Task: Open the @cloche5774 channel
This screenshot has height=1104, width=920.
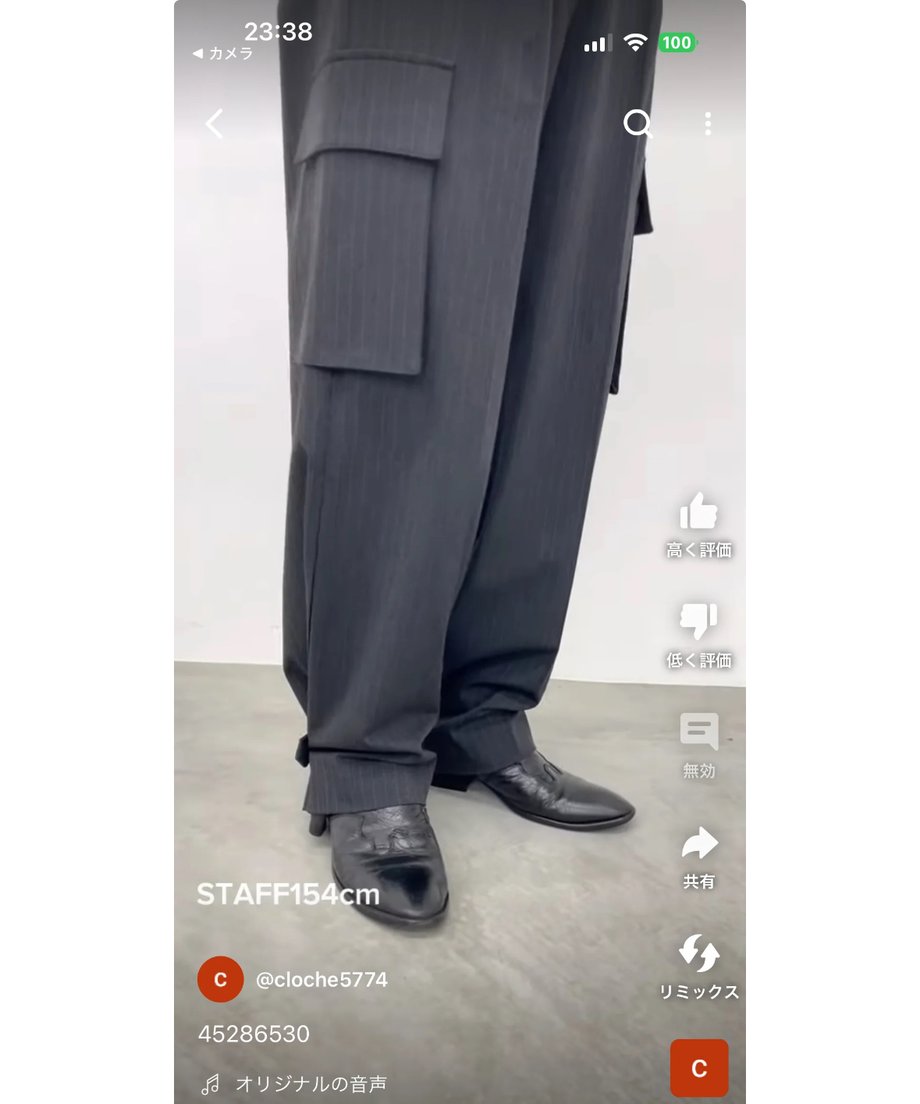Action: tap(321, 980)
